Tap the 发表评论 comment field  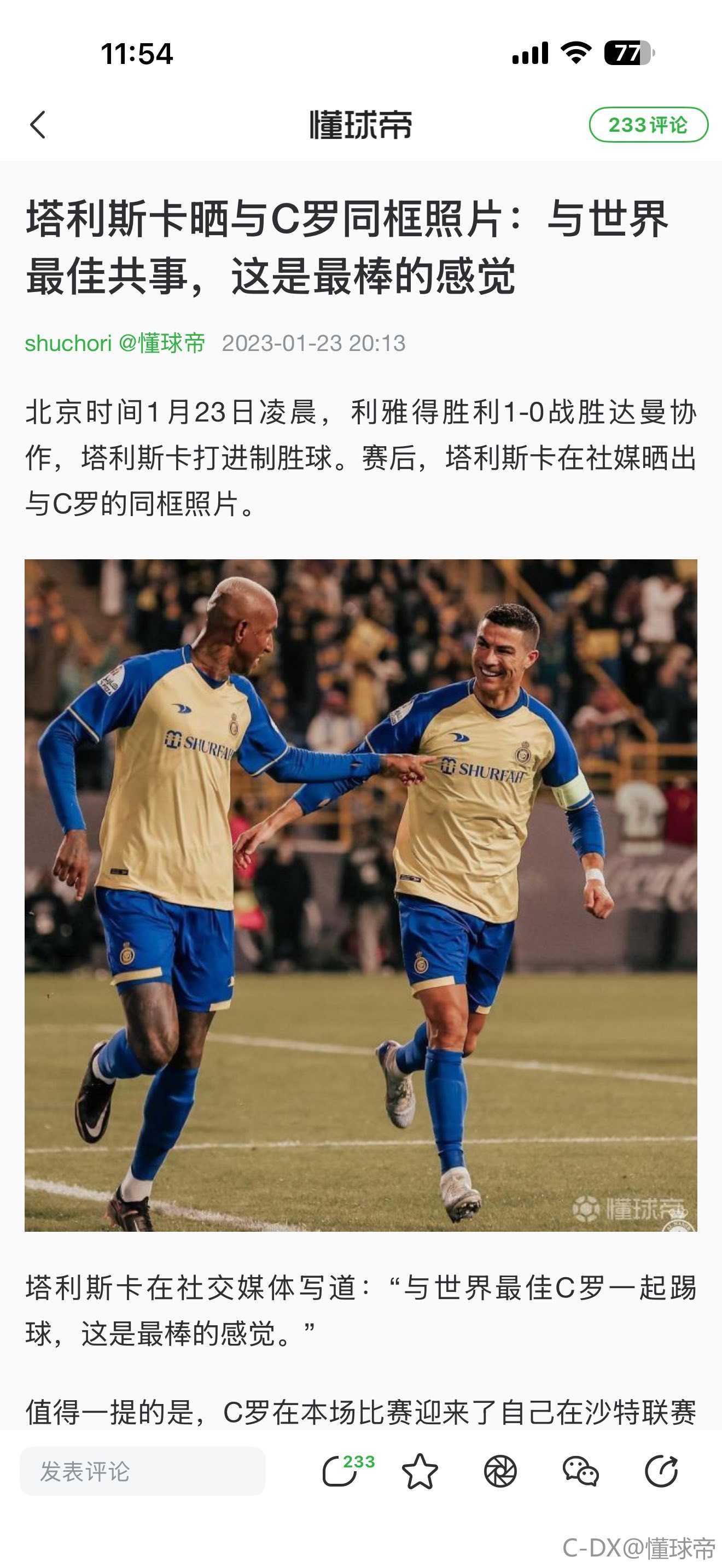[142, 1472]
